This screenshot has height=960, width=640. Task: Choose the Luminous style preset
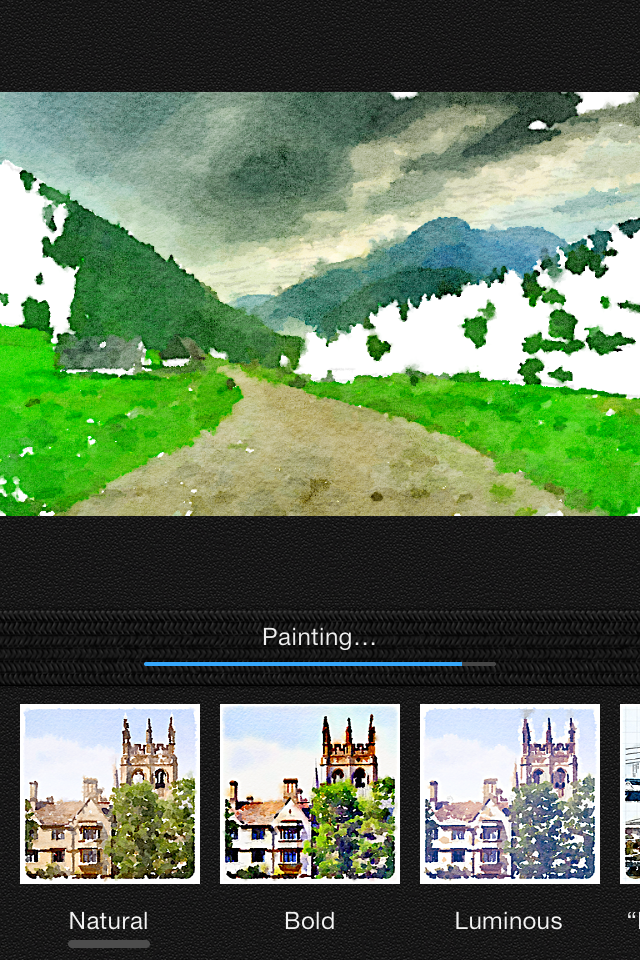(510, 794)
